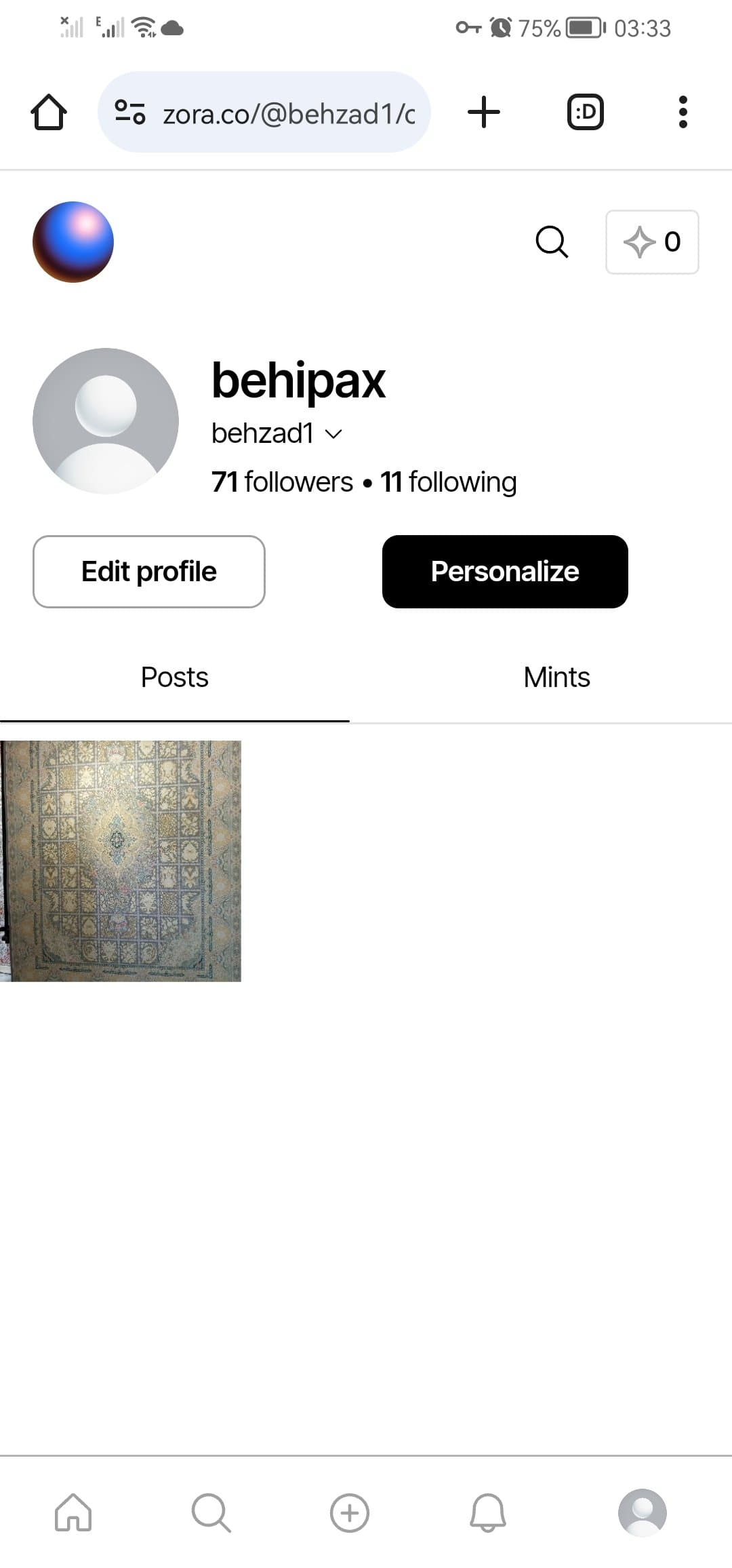Create a new post with plus icon
732x1568 pixels.
coord(350,1512)
